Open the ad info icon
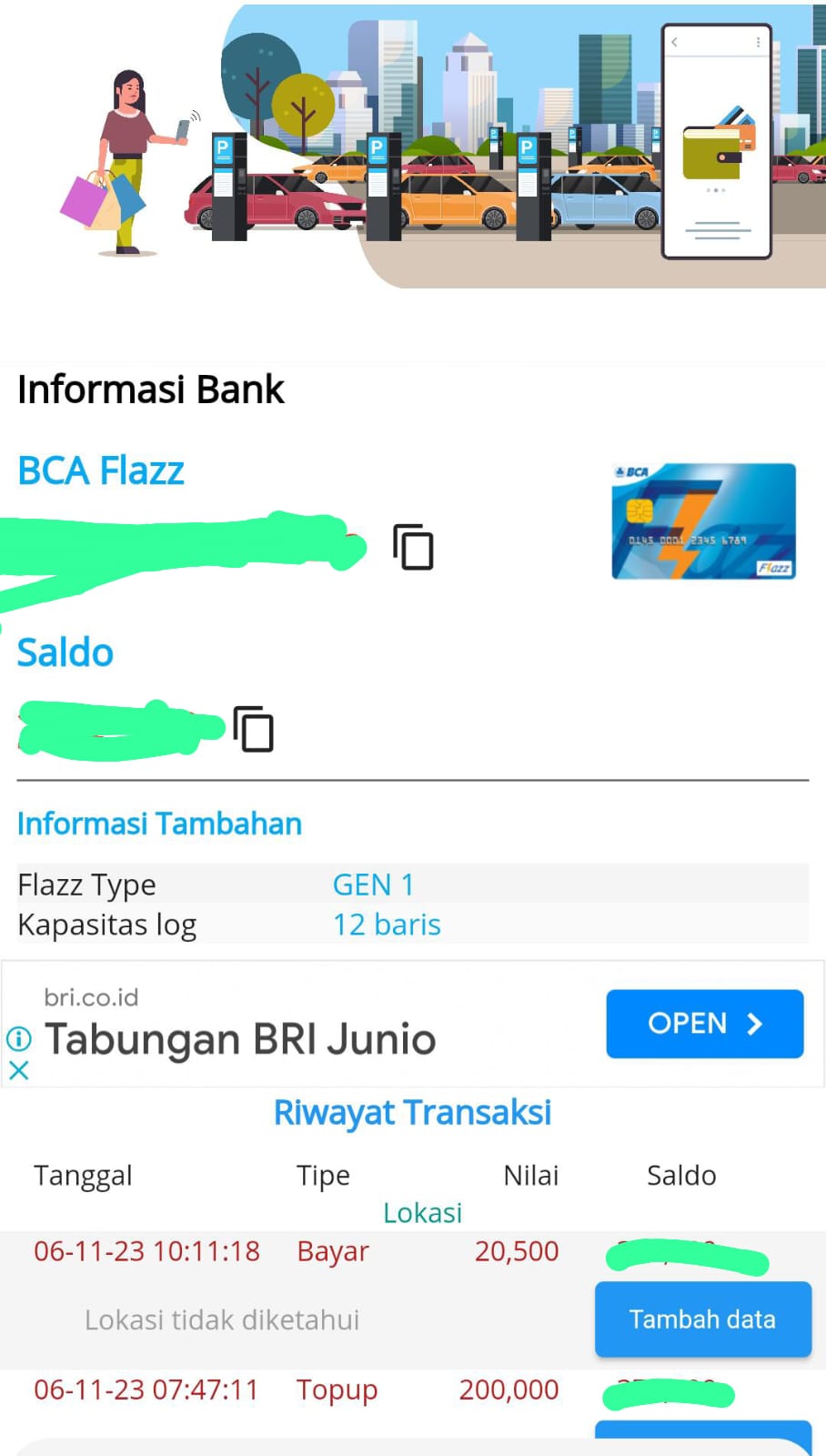Screen dimensions: 826x1456 pyautogui.click(x=19, y=1038)
